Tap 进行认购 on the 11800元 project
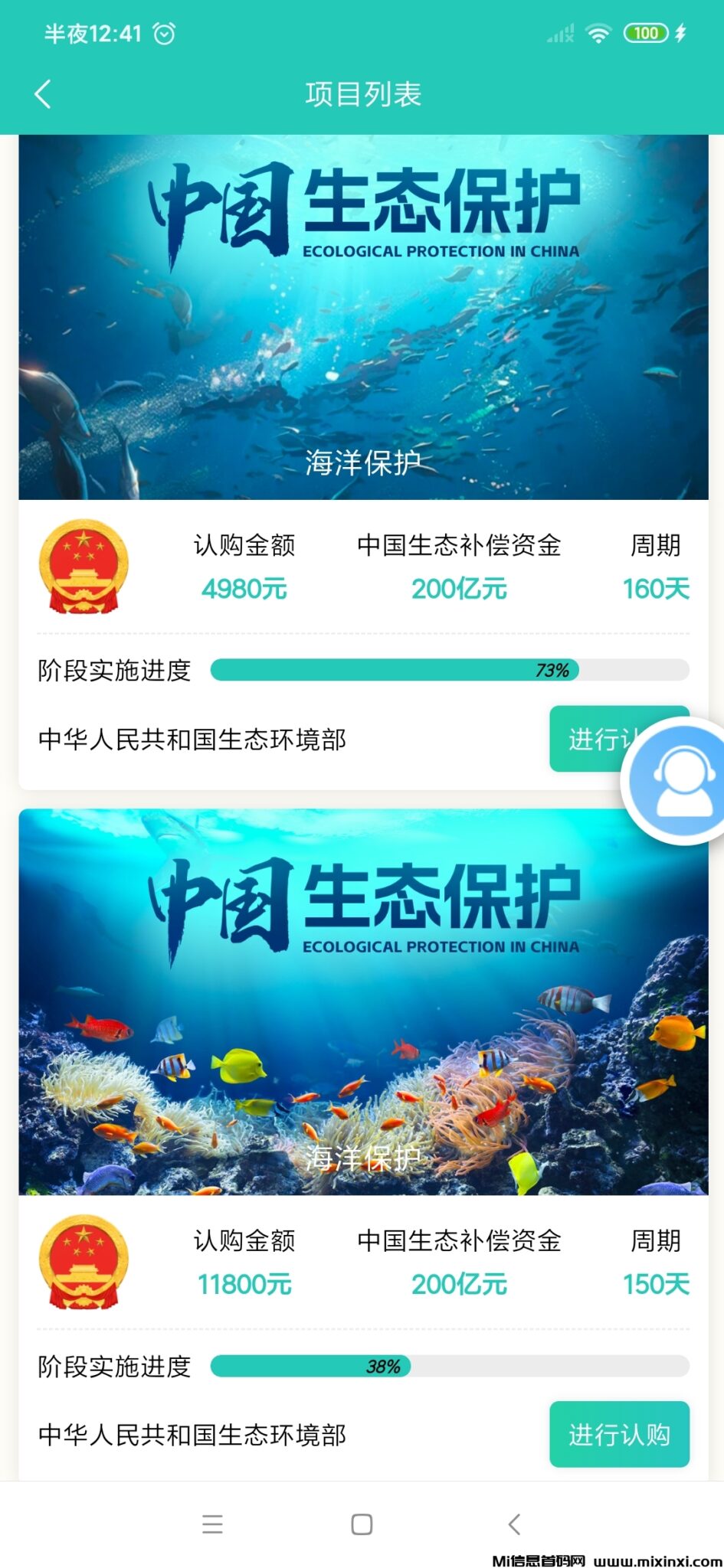 click(619, 1435)
